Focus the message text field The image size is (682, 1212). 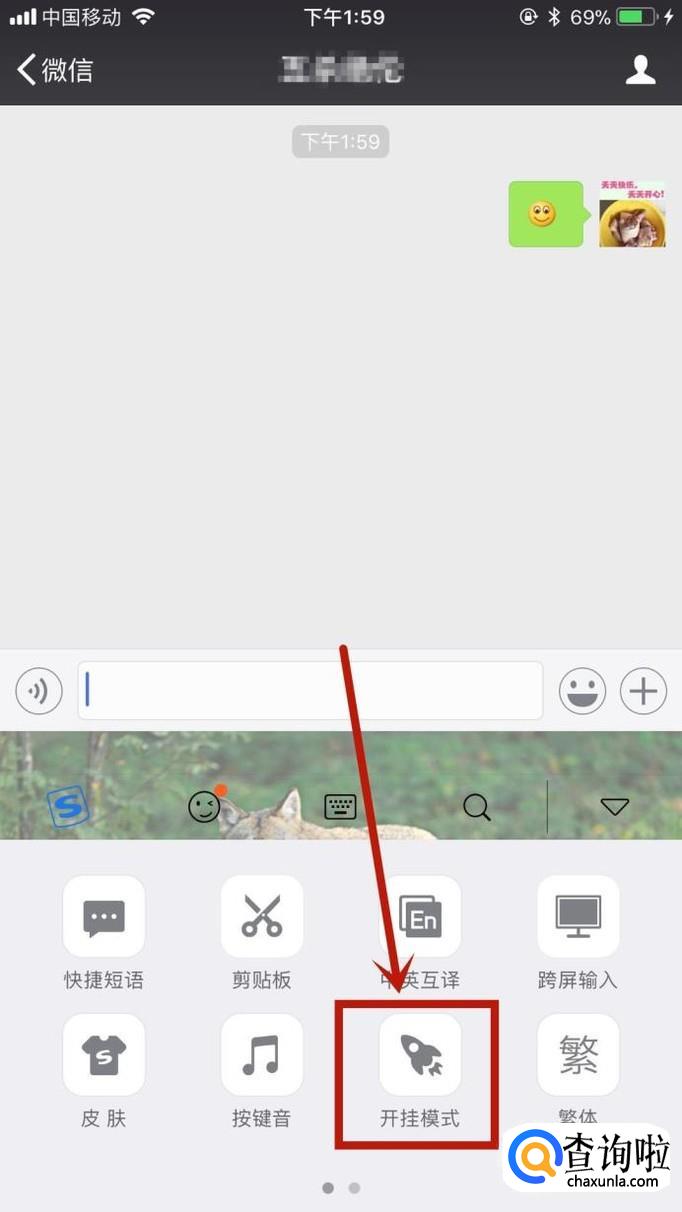pos(310,691)
